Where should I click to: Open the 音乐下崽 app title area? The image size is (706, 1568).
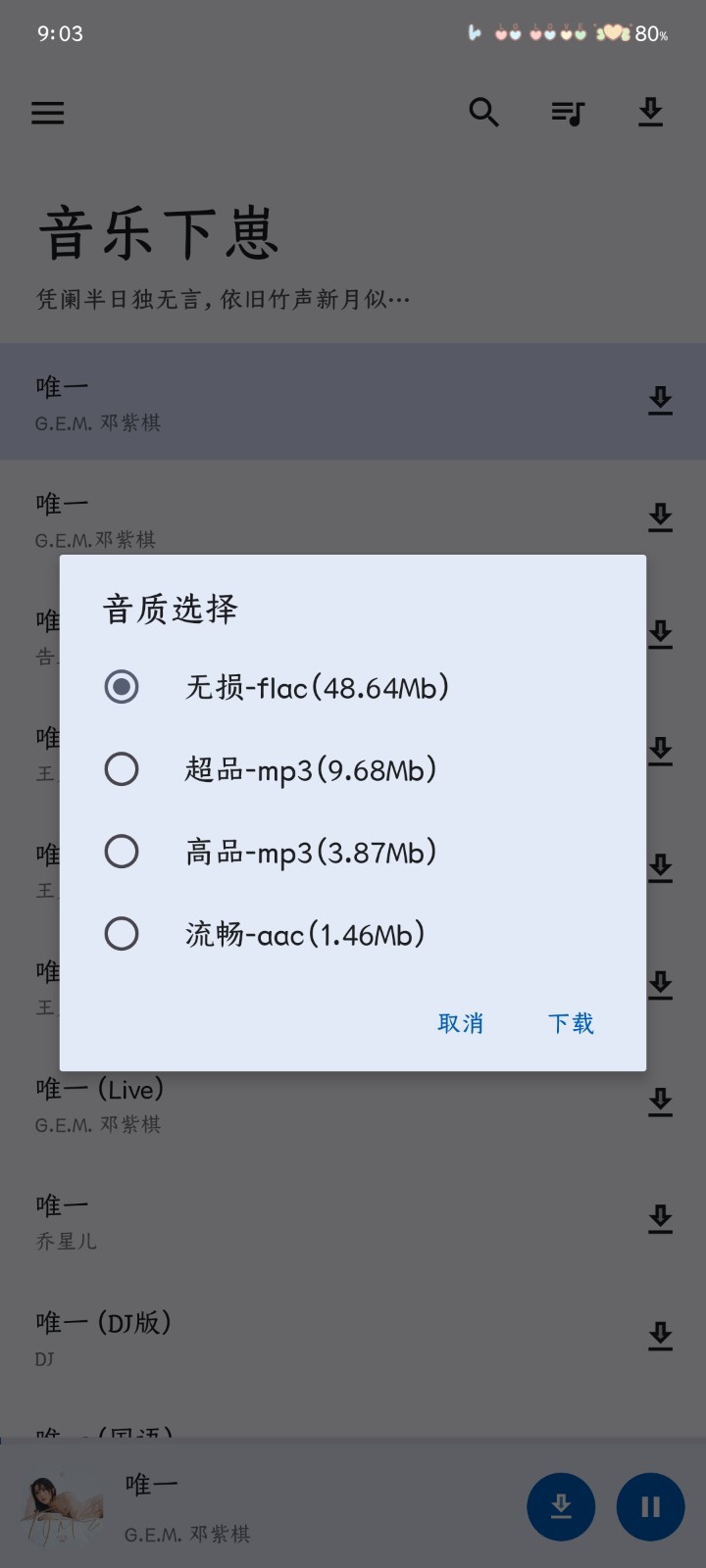click(x=158, y=233)
